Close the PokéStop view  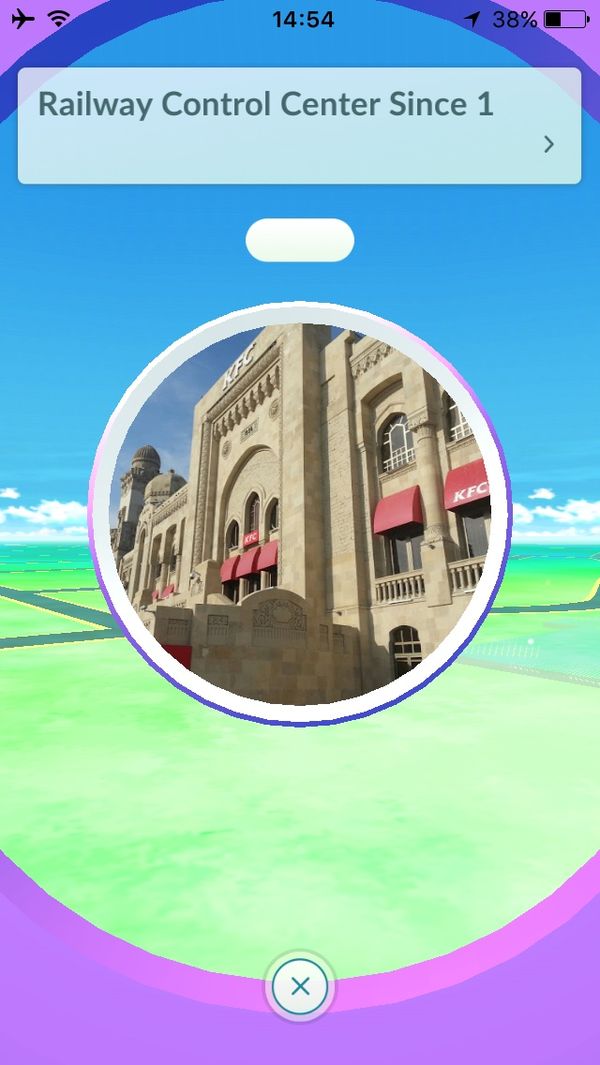pos(300,987)
